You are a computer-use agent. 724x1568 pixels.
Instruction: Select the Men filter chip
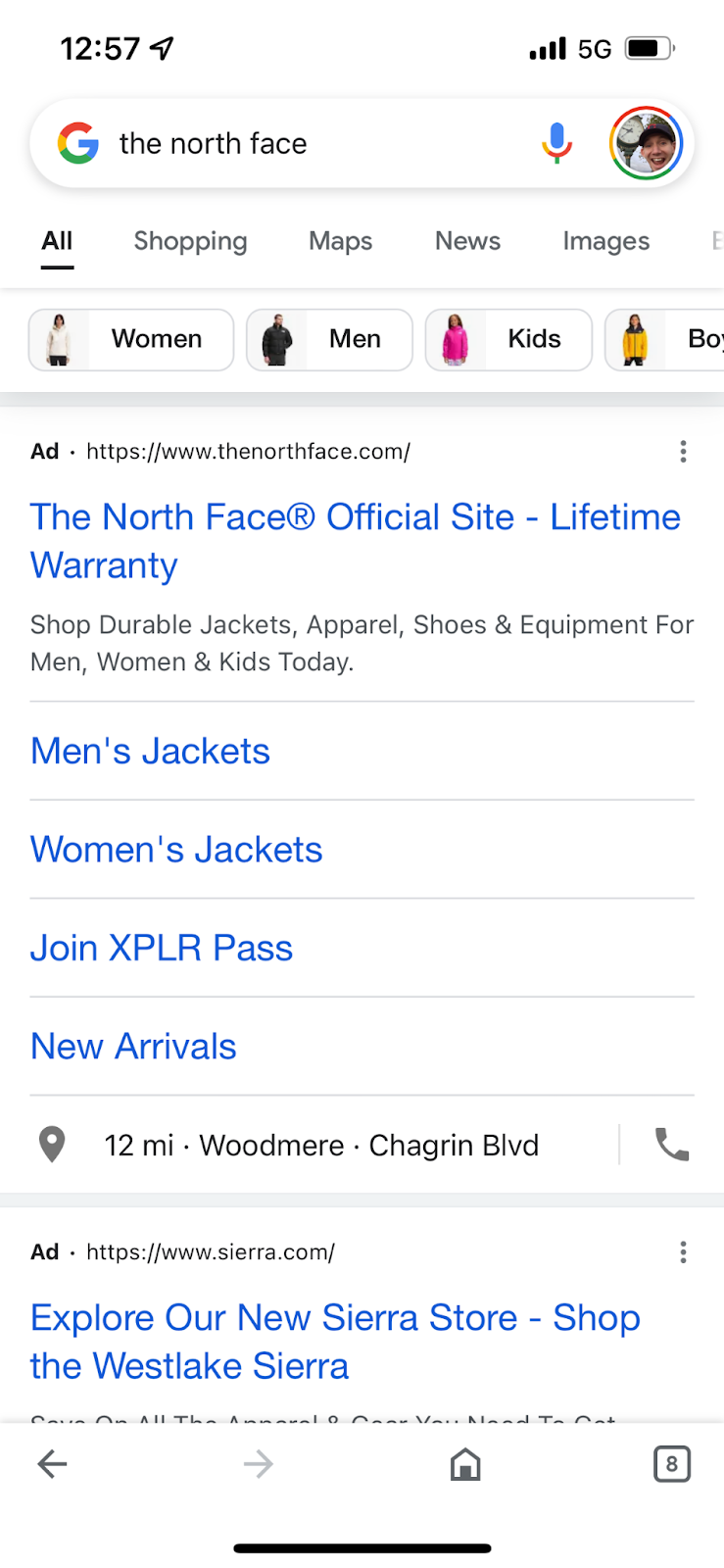point(329,339)
